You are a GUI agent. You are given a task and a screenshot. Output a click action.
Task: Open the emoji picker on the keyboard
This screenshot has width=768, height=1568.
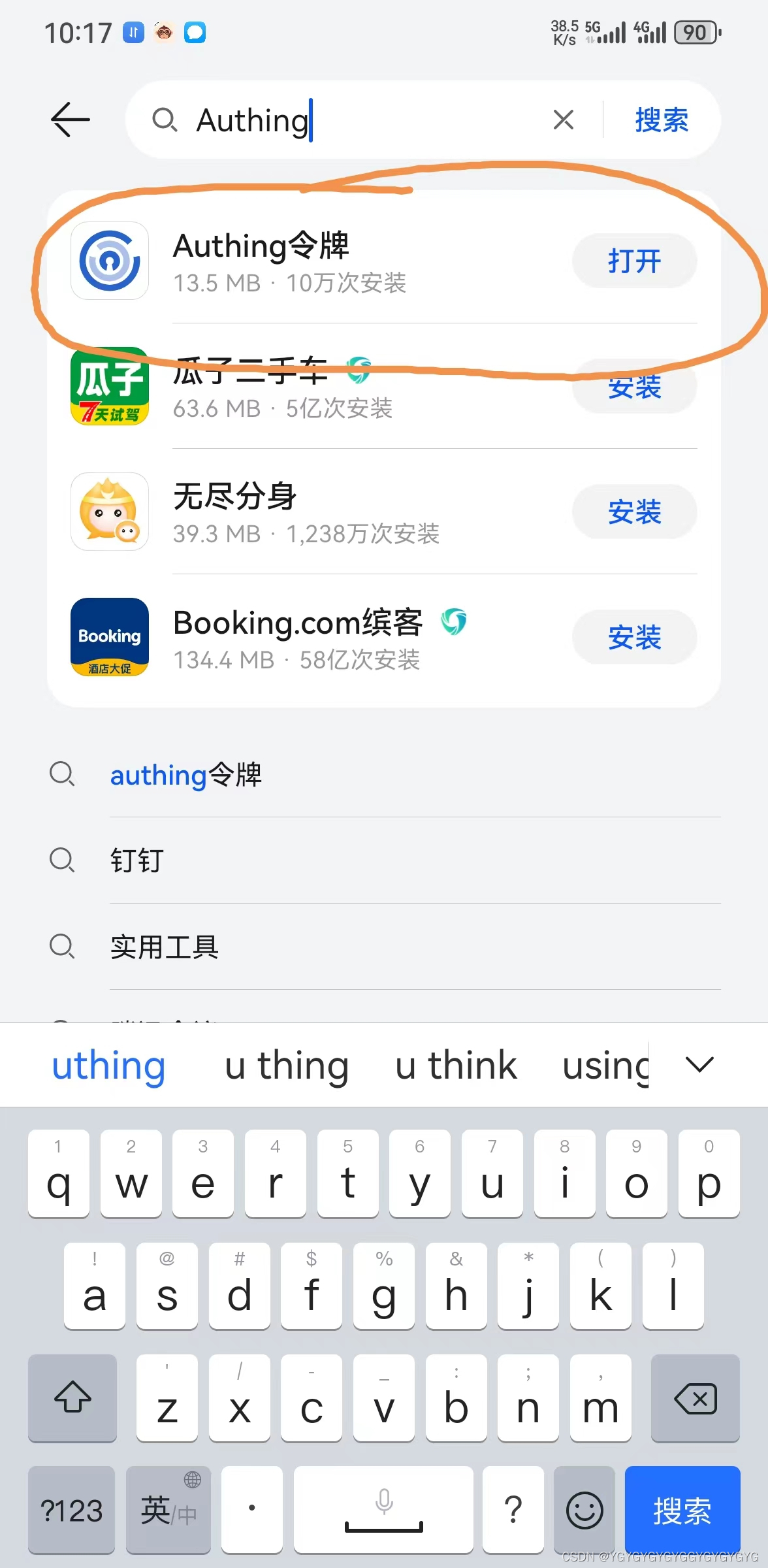click(x=583, y=1509)
